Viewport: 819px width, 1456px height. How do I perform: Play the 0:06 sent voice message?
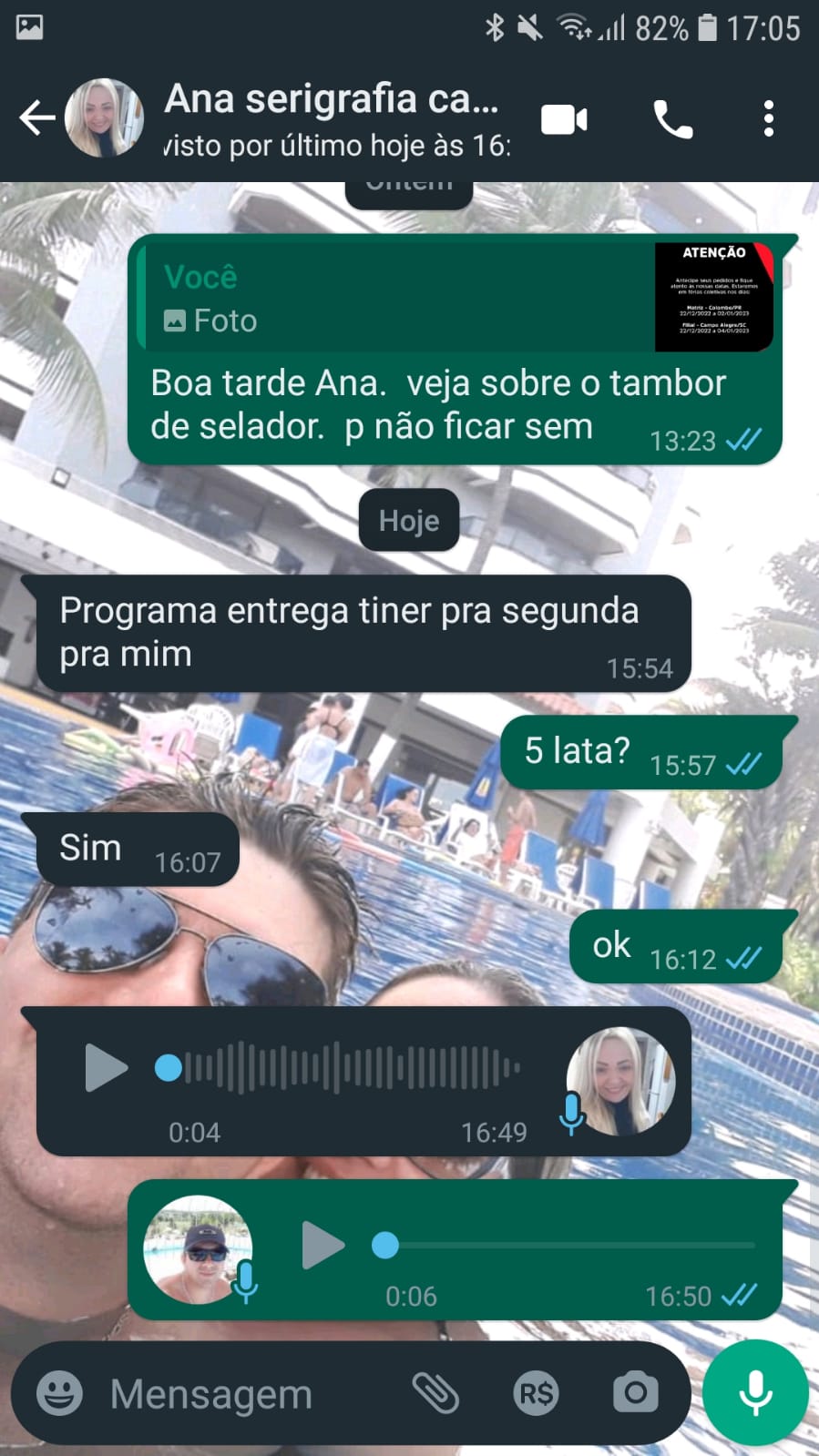(x=322, y=1245)
